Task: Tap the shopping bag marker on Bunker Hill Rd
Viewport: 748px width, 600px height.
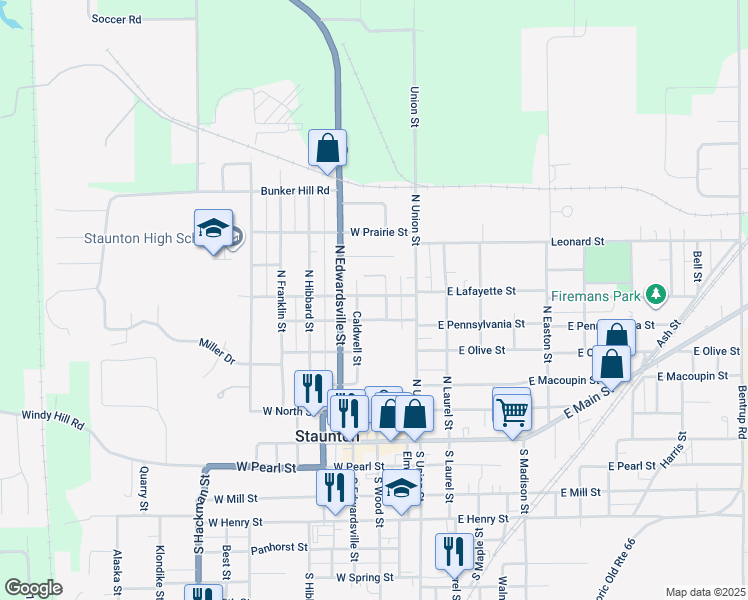Action: pyautogui.click(x=327, y=149)
